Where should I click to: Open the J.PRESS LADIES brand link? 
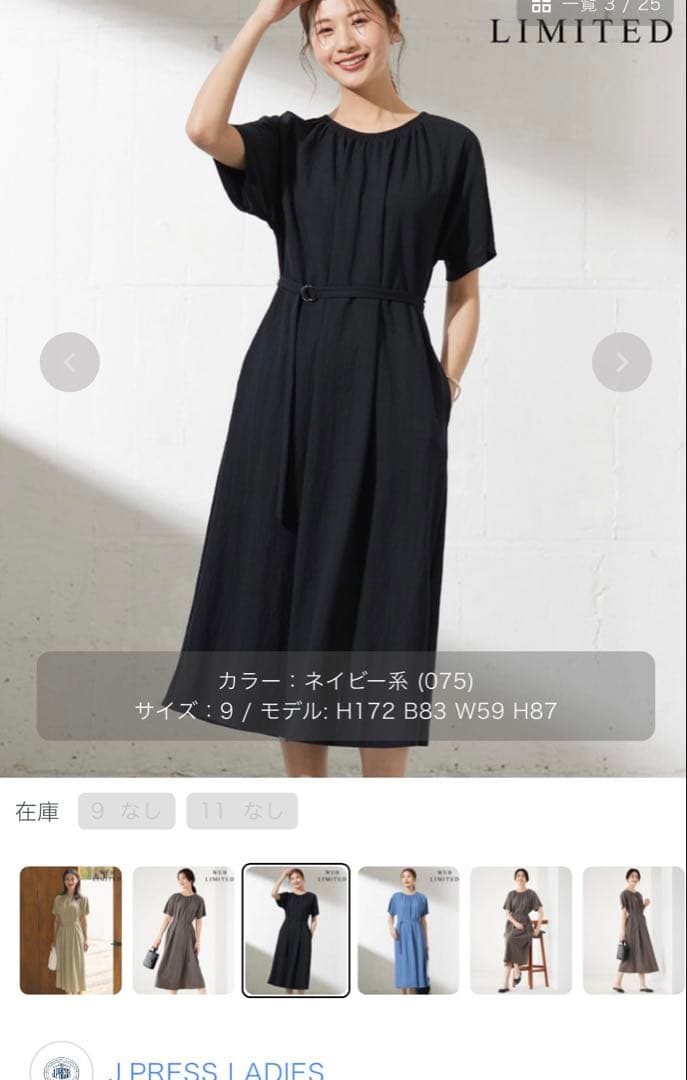click(x=215, y=1070)
